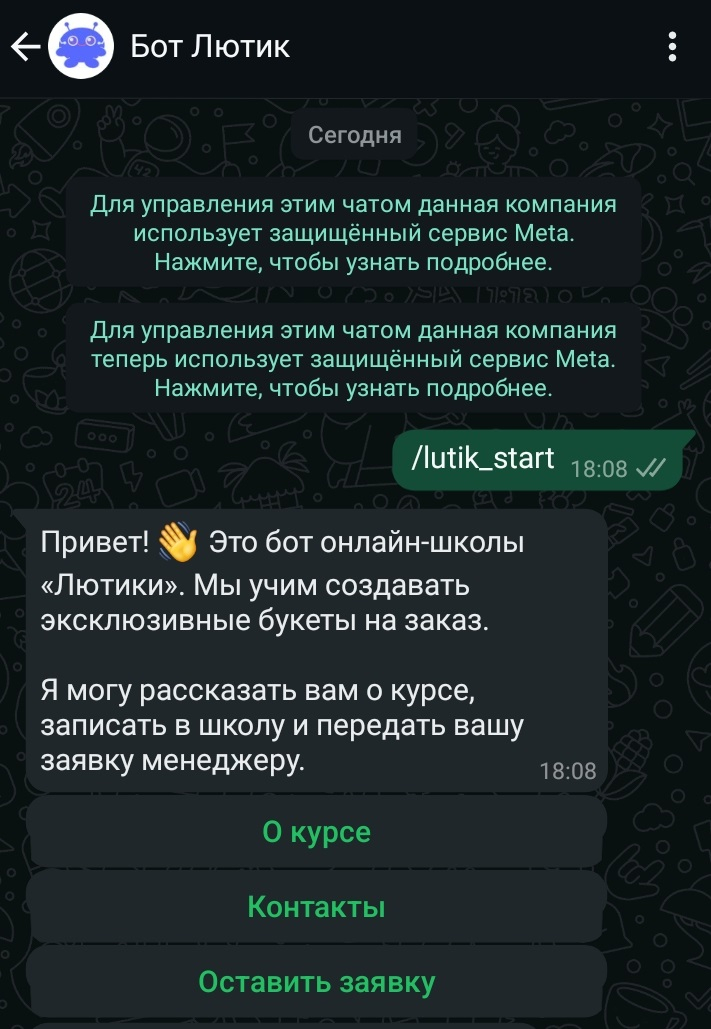Go back using the arrow

point(25,47)
